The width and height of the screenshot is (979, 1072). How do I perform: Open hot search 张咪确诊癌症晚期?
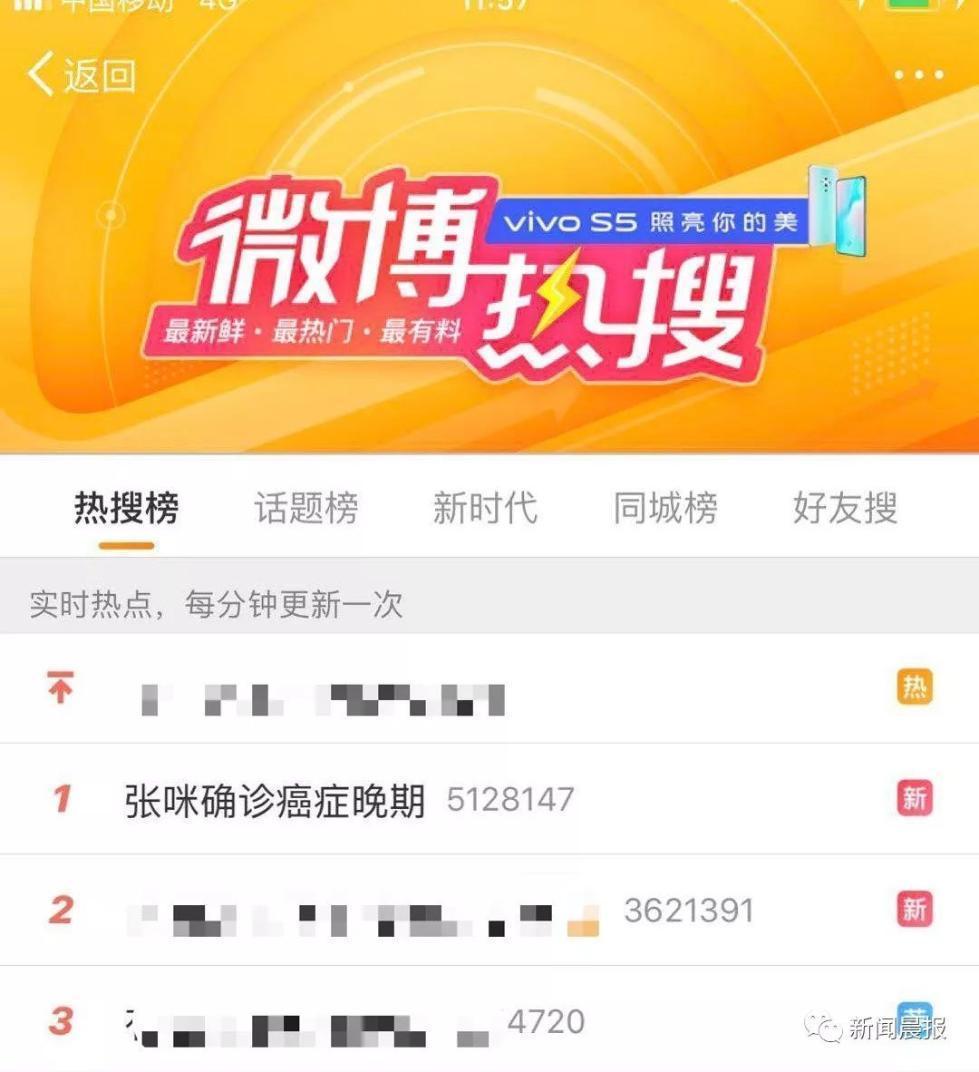276,800
